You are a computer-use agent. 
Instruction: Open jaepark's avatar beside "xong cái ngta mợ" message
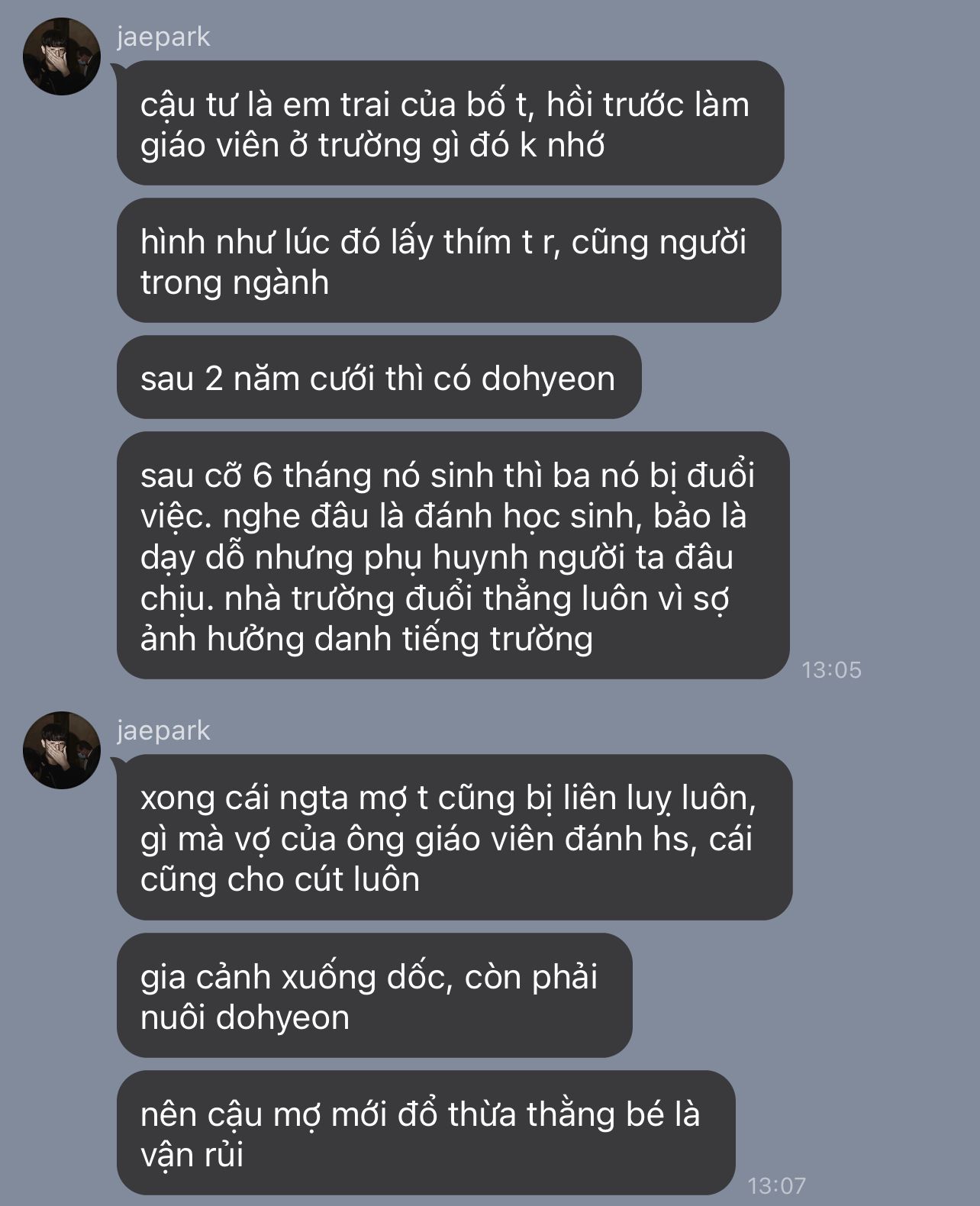pyautogui.click(x=62, y=750)
